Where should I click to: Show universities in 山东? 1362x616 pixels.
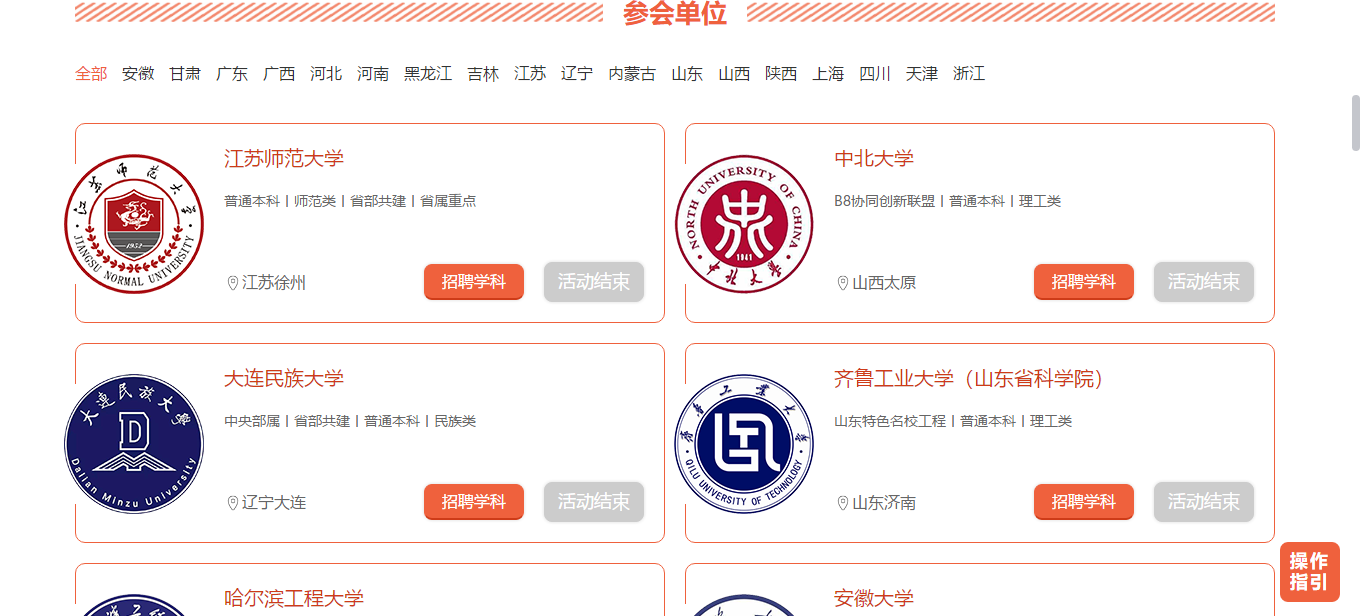pos(687,74)
